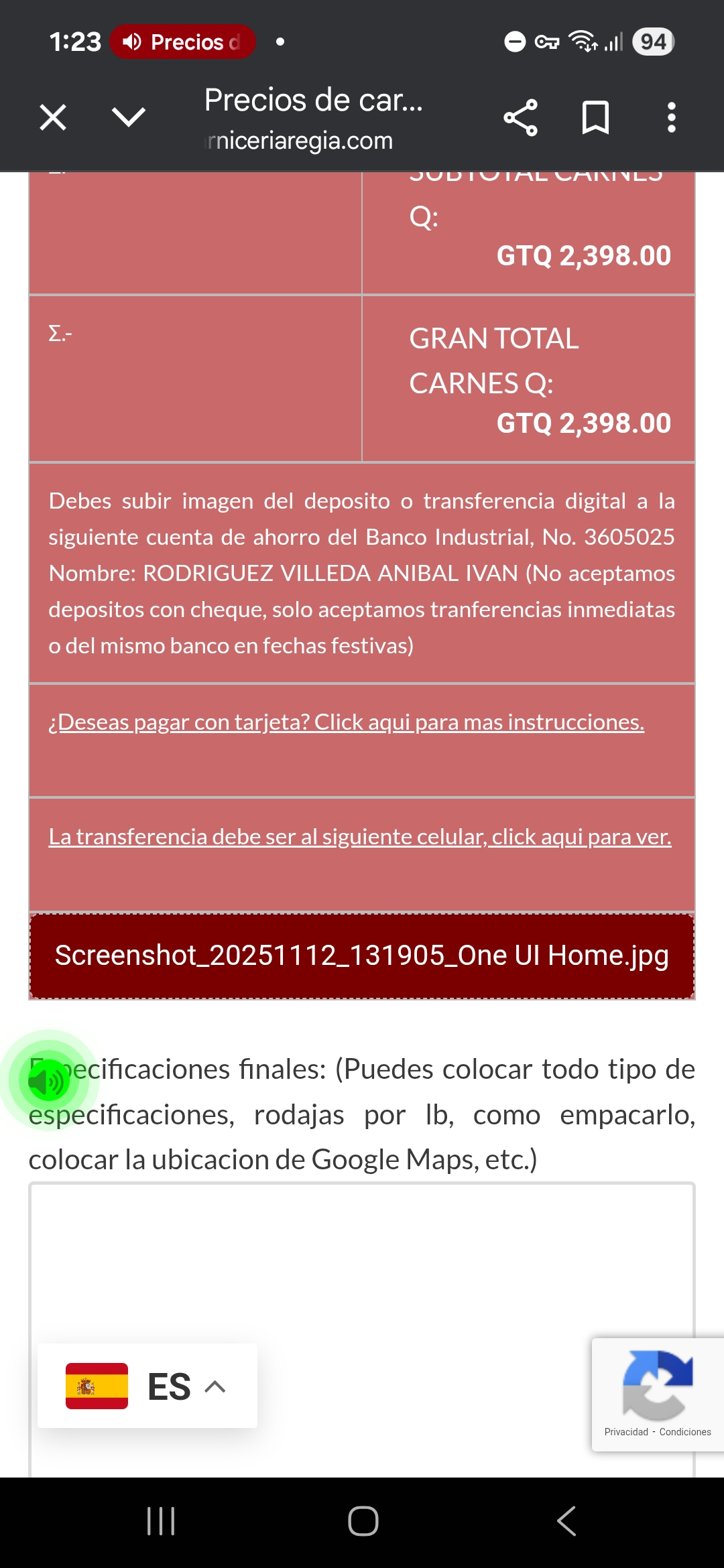Go back using the system back button

[x=566, y=1521]
